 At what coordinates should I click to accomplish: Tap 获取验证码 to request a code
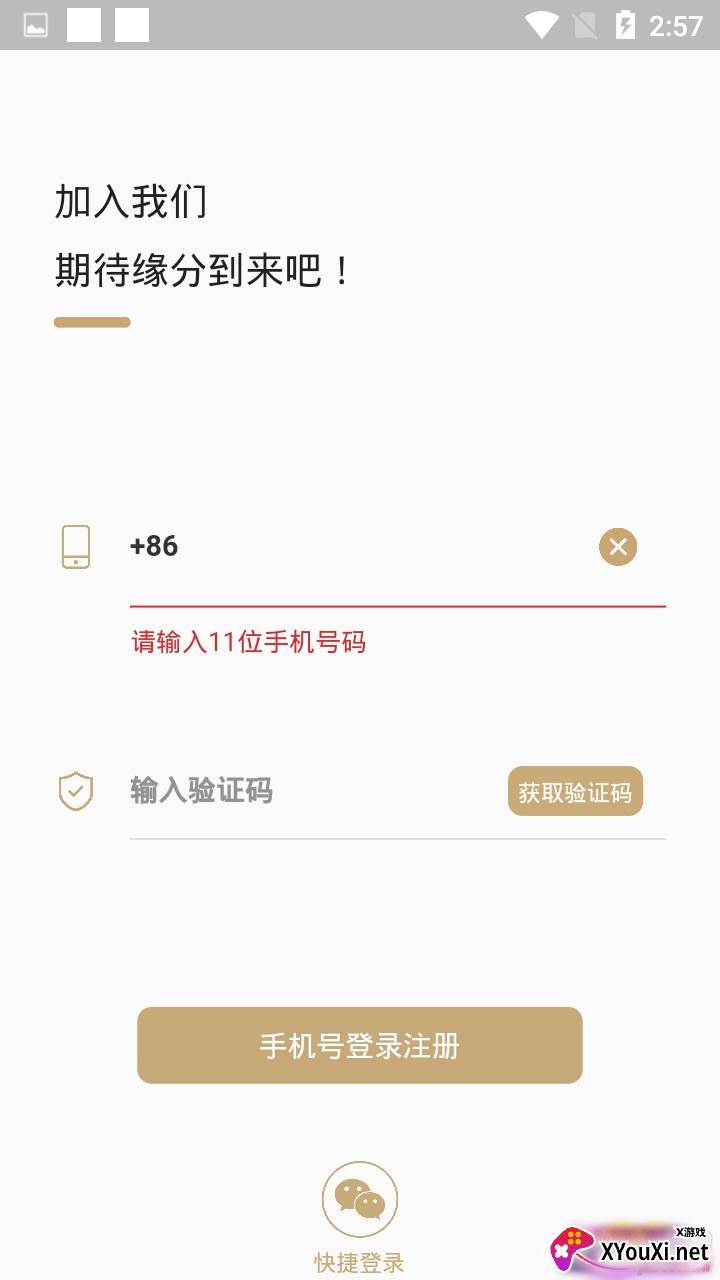(x=575, y=792)
